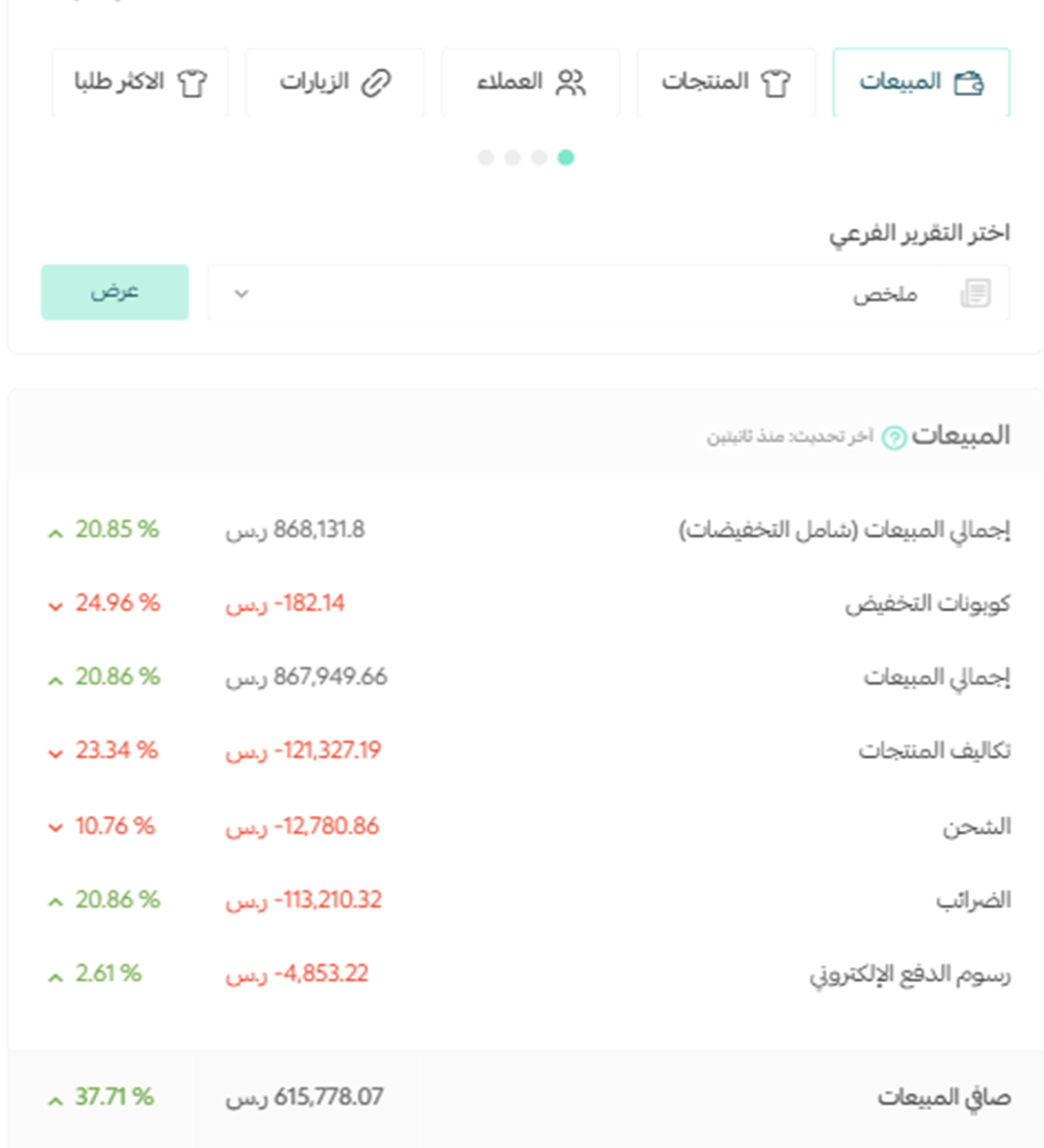
Task: Open the help icon beside المبيعات heading
Action: coord(894,438)
